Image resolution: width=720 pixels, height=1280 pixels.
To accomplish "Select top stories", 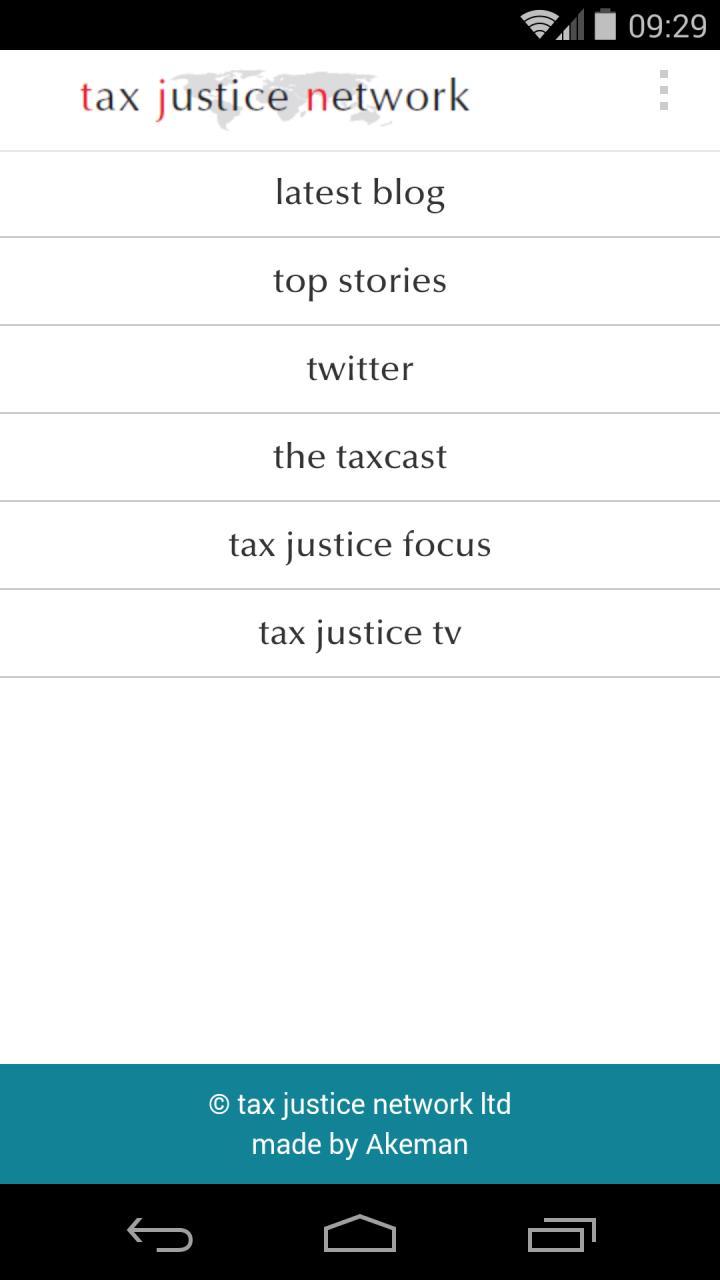I will coord(360,282).
